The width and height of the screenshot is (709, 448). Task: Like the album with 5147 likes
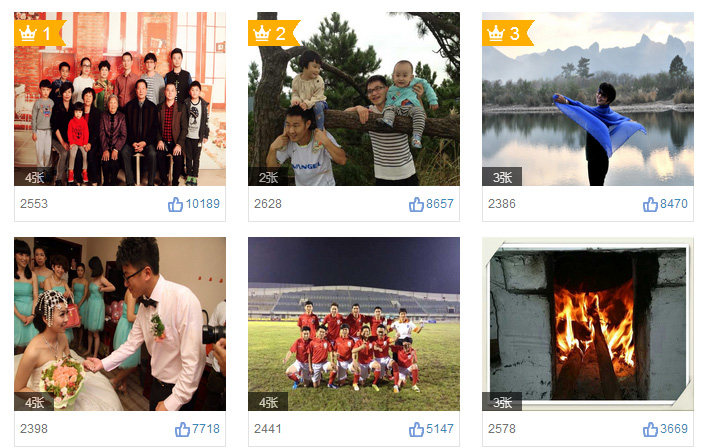416,429
